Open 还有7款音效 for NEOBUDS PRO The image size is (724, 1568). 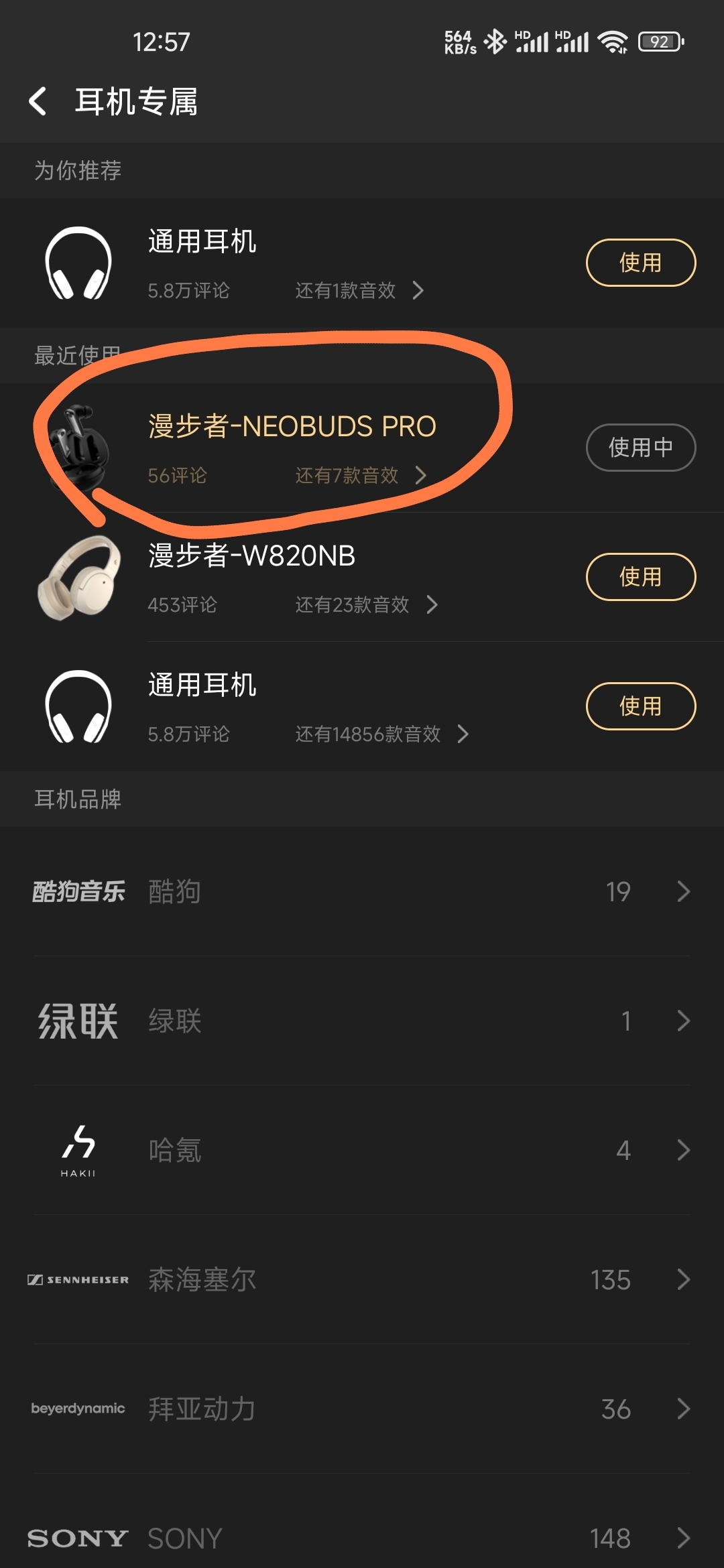click(x=360, y=475)
